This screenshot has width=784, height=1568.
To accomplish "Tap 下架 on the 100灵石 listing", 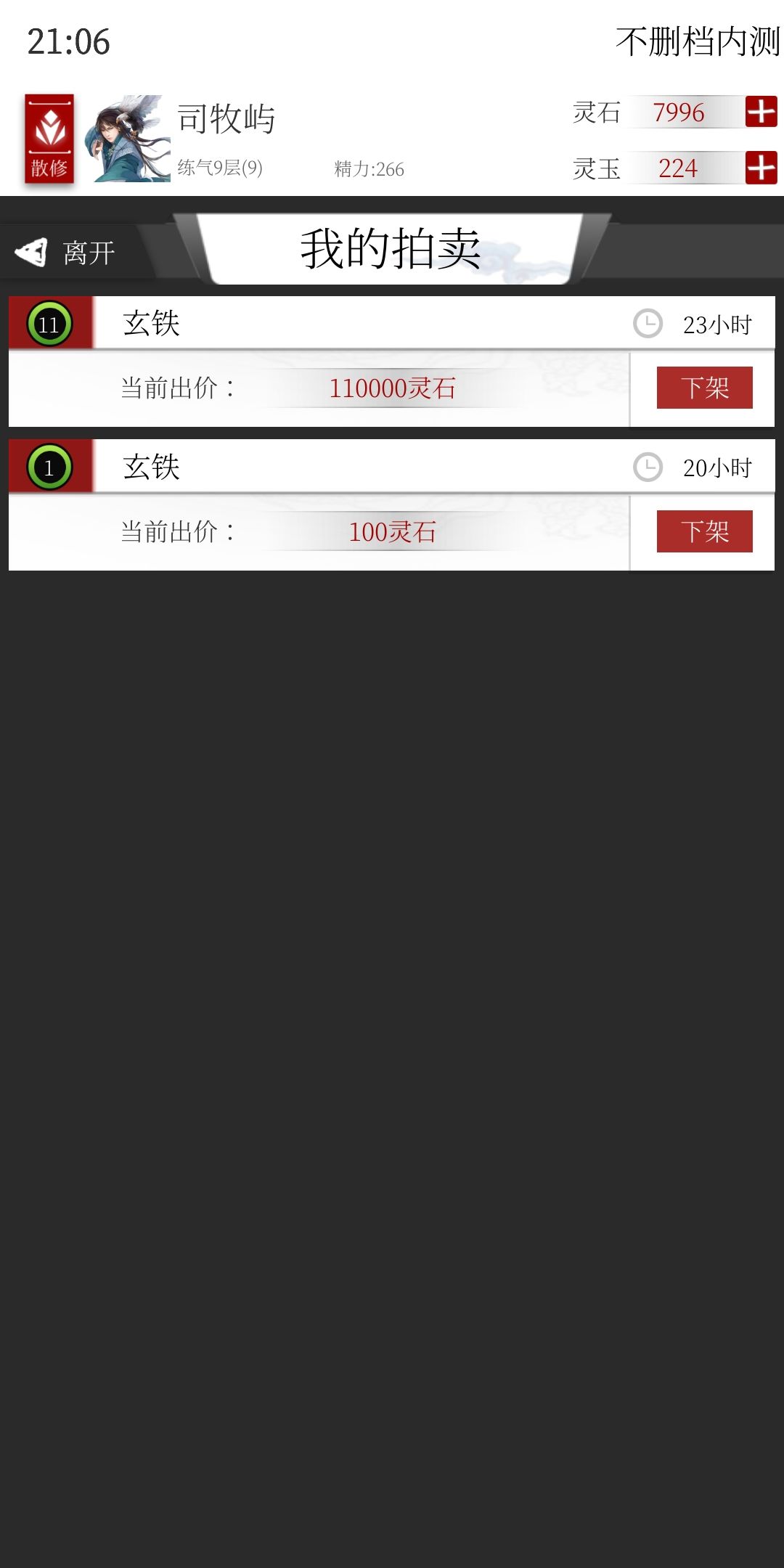I will (x=704, y=531).
